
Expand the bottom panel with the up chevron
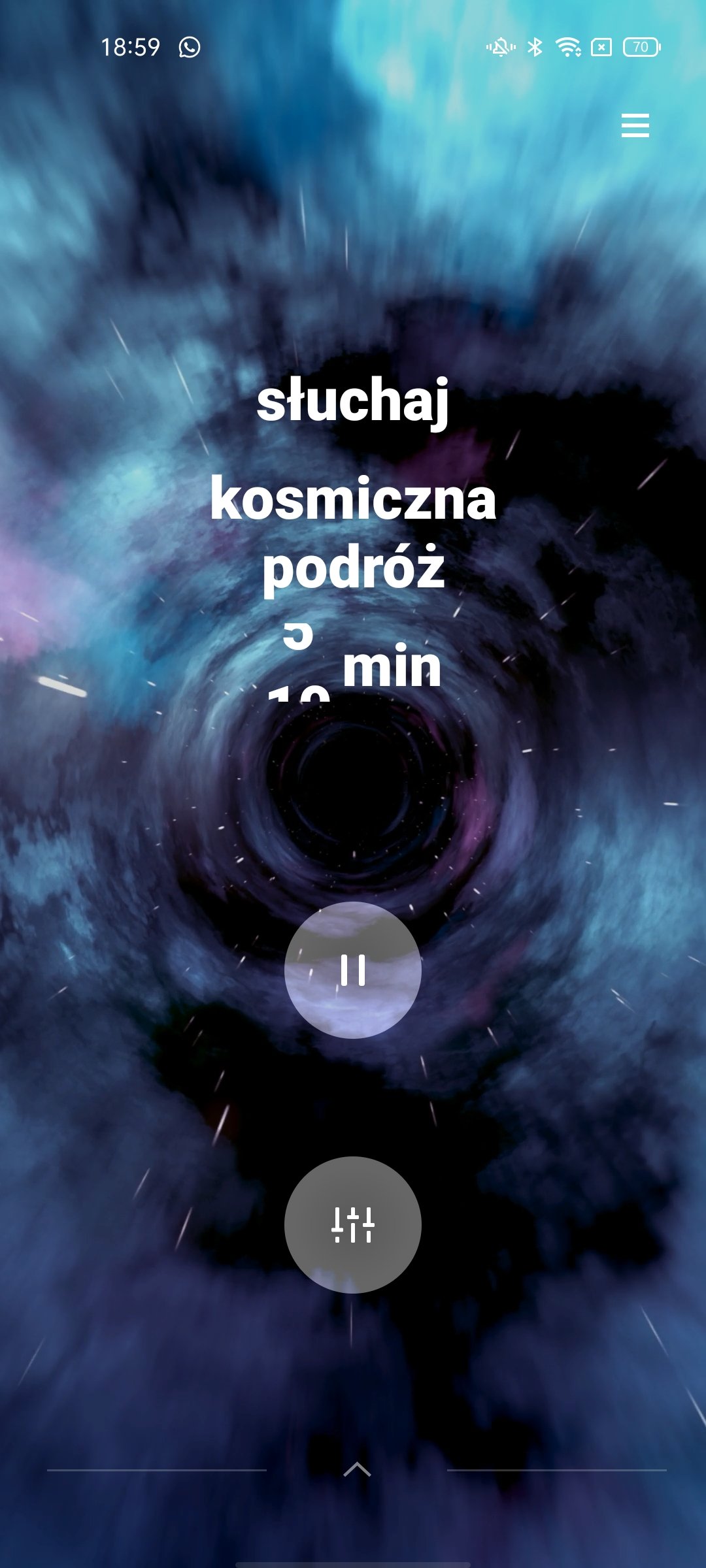(357, 1469)
